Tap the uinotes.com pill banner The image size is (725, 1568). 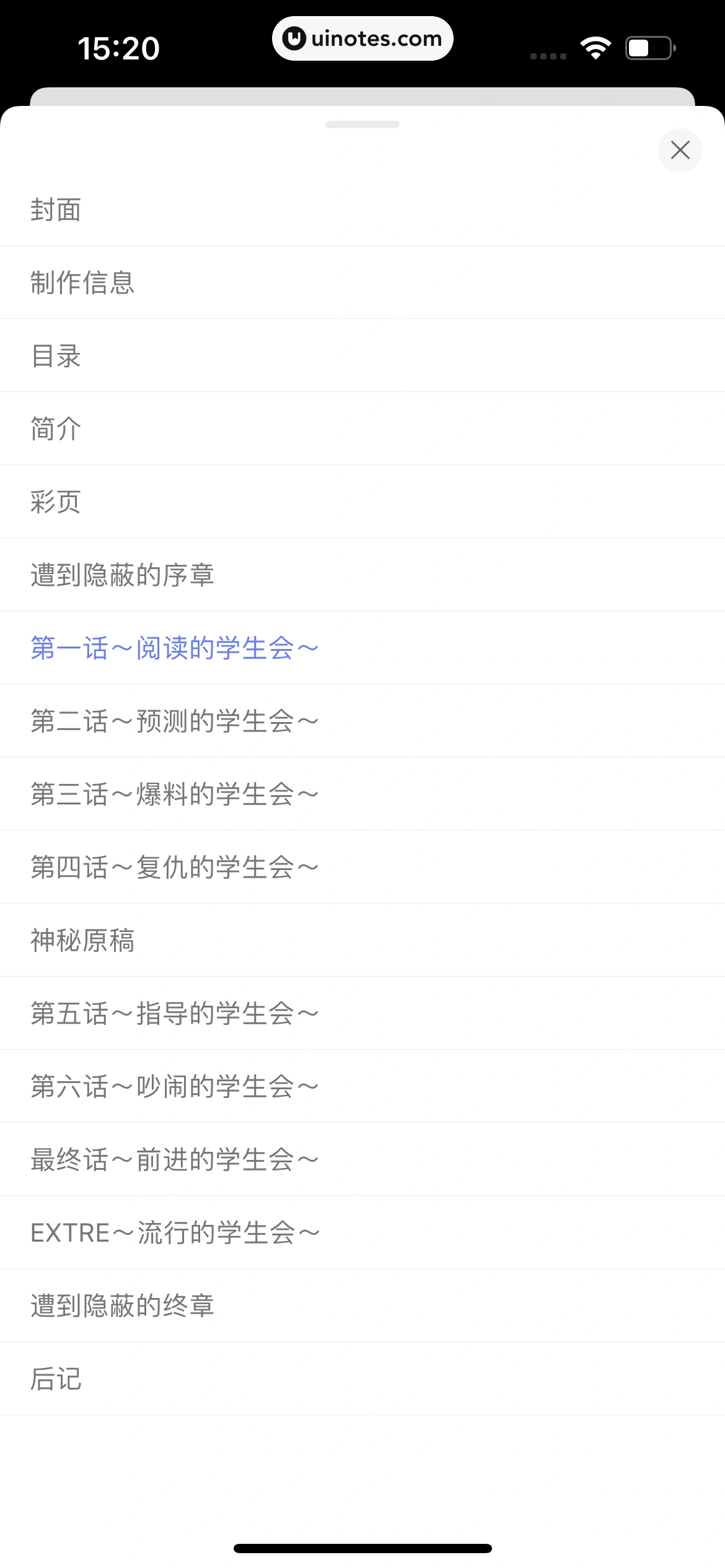pos(362,38)
